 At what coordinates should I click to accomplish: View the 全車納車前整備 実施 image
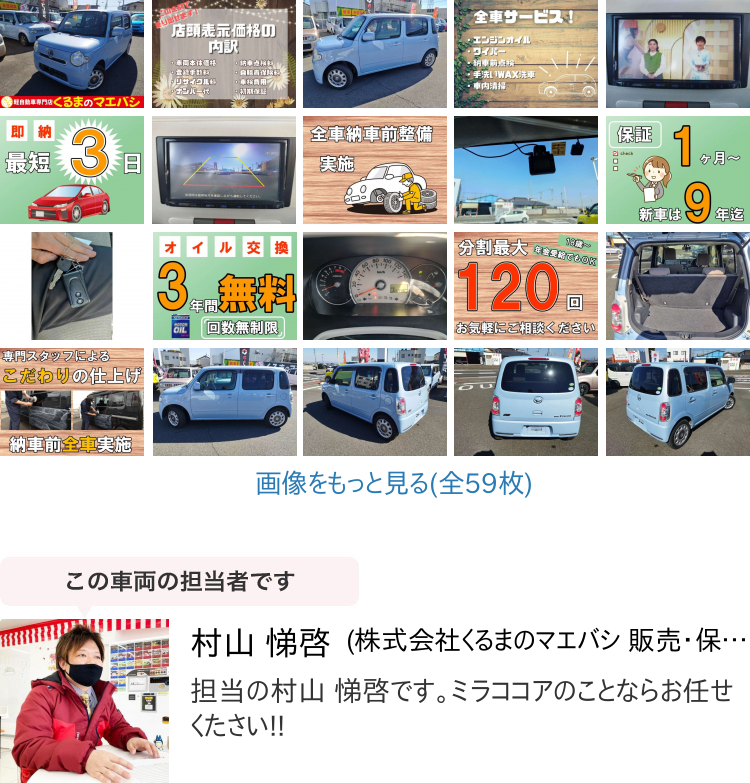(375, 170)
